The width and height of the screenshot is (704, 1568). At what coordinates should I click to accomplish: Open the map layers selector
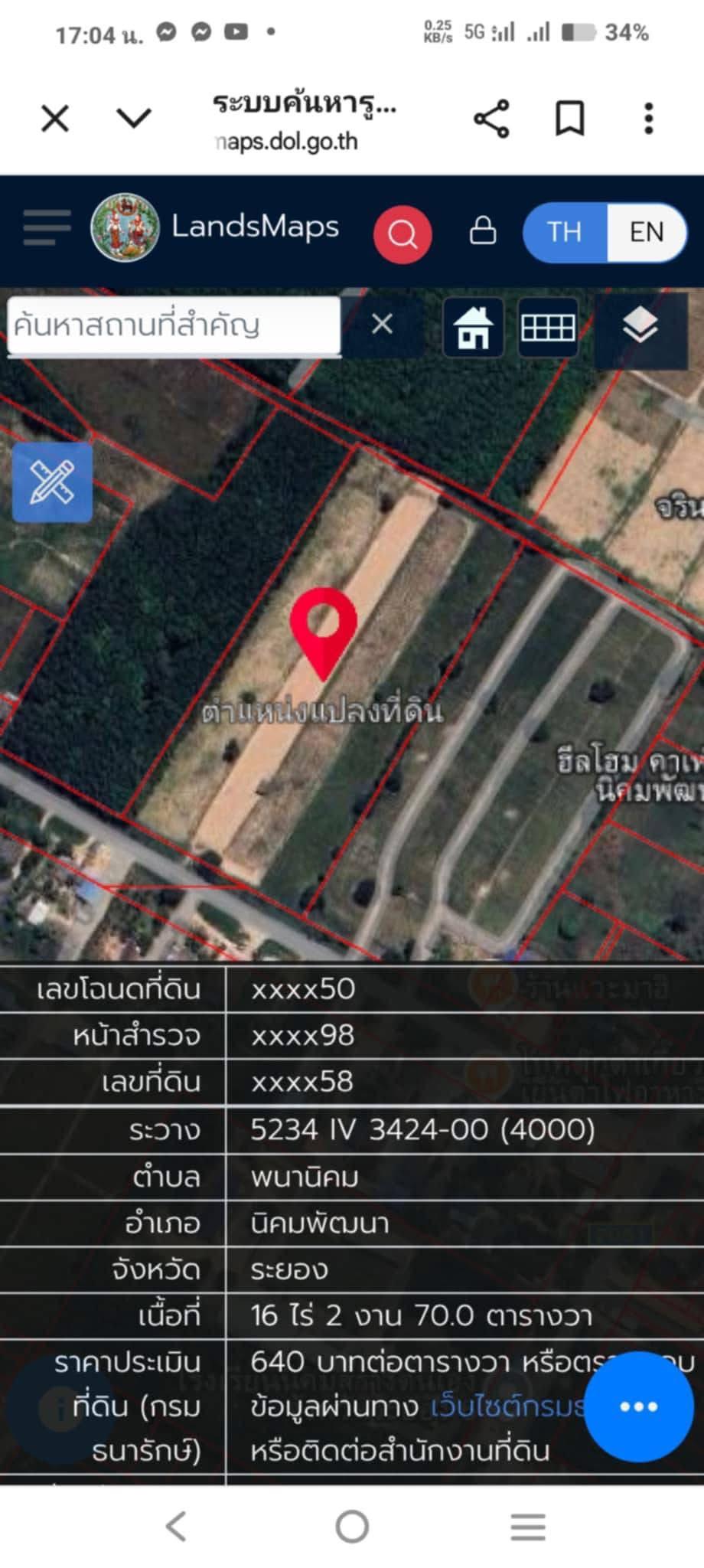(640, 328)
